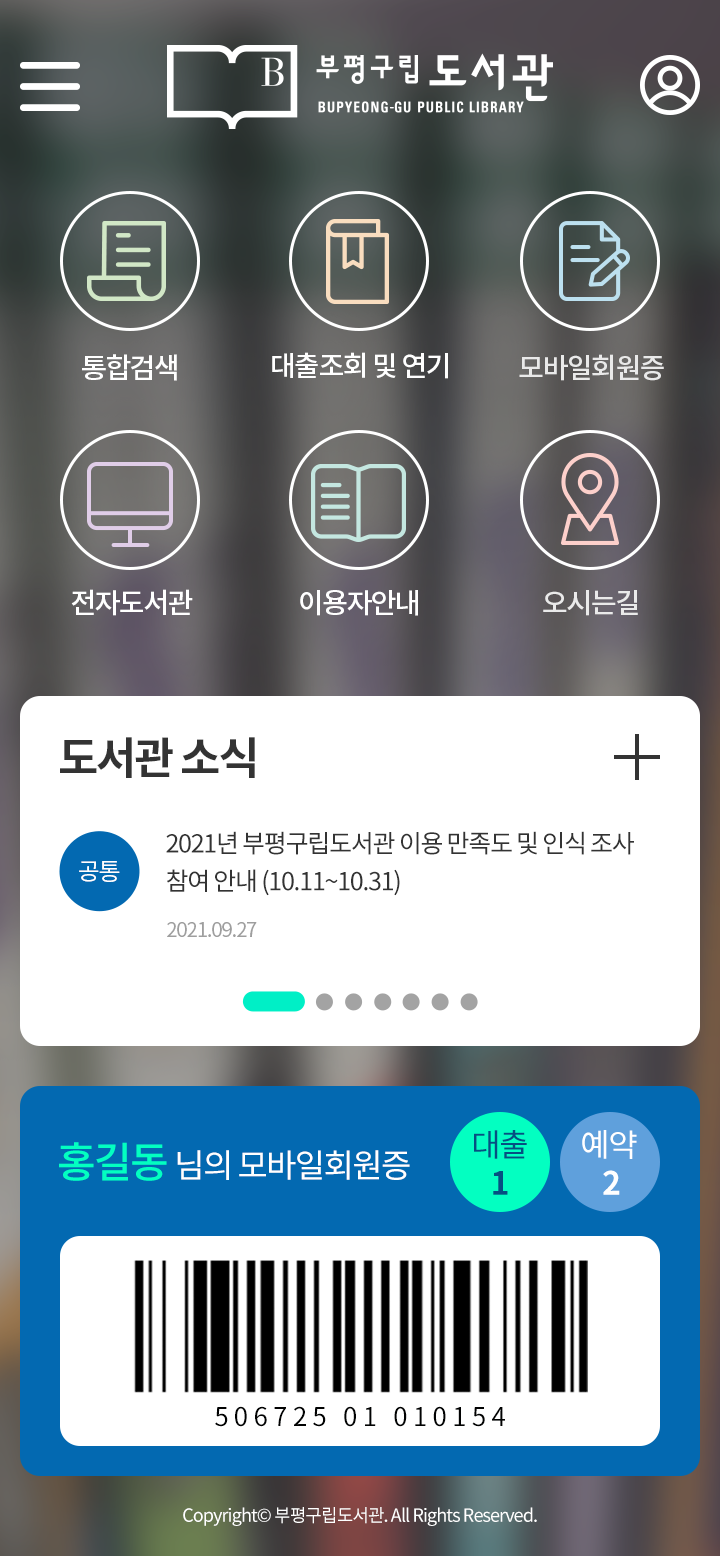
Task: Open the hamburger drawer menu
Action: (x=50, y=86)
